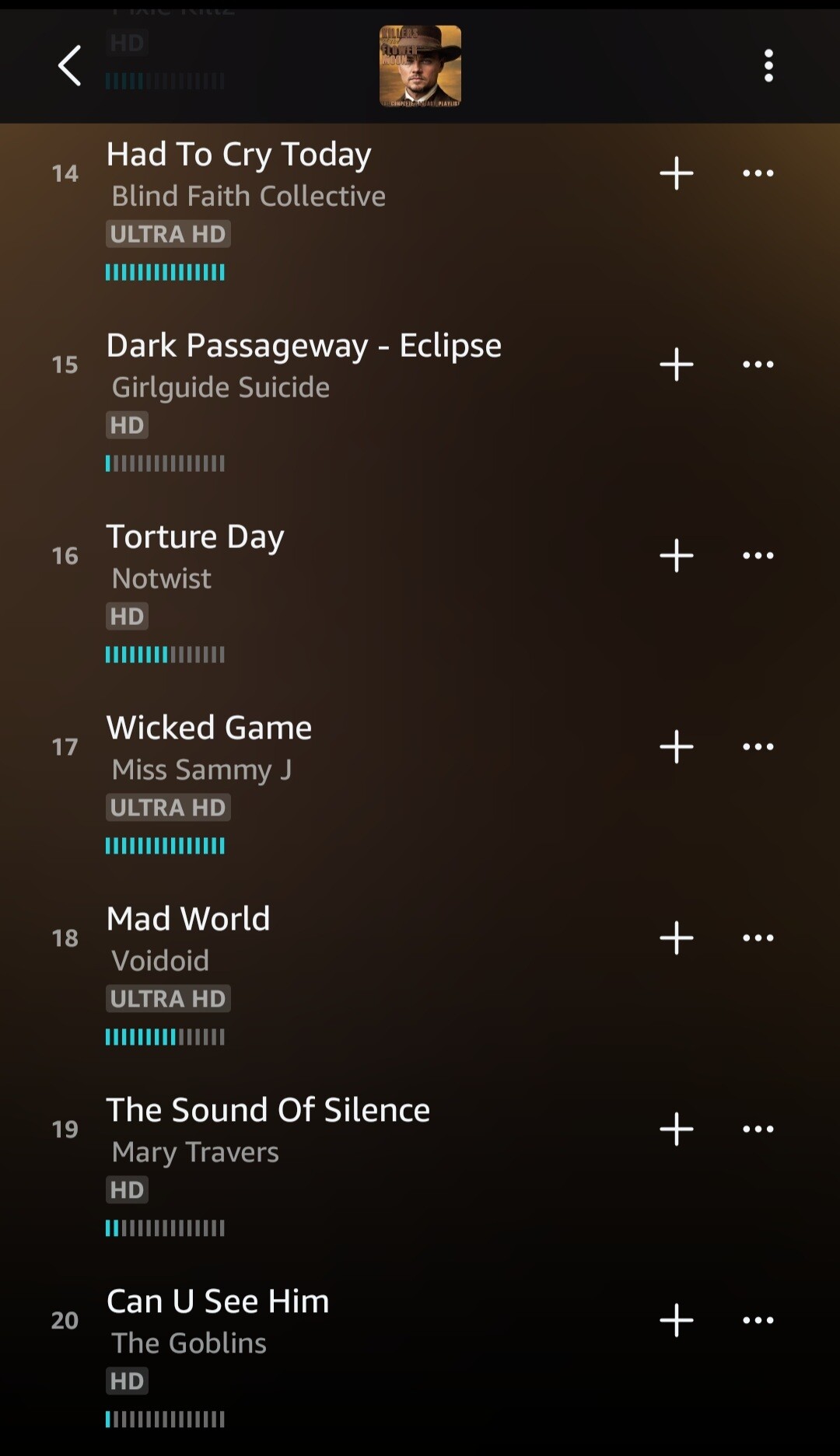
Task: Open more options for The Sound Of Silence
Action: click(758, 1129)
